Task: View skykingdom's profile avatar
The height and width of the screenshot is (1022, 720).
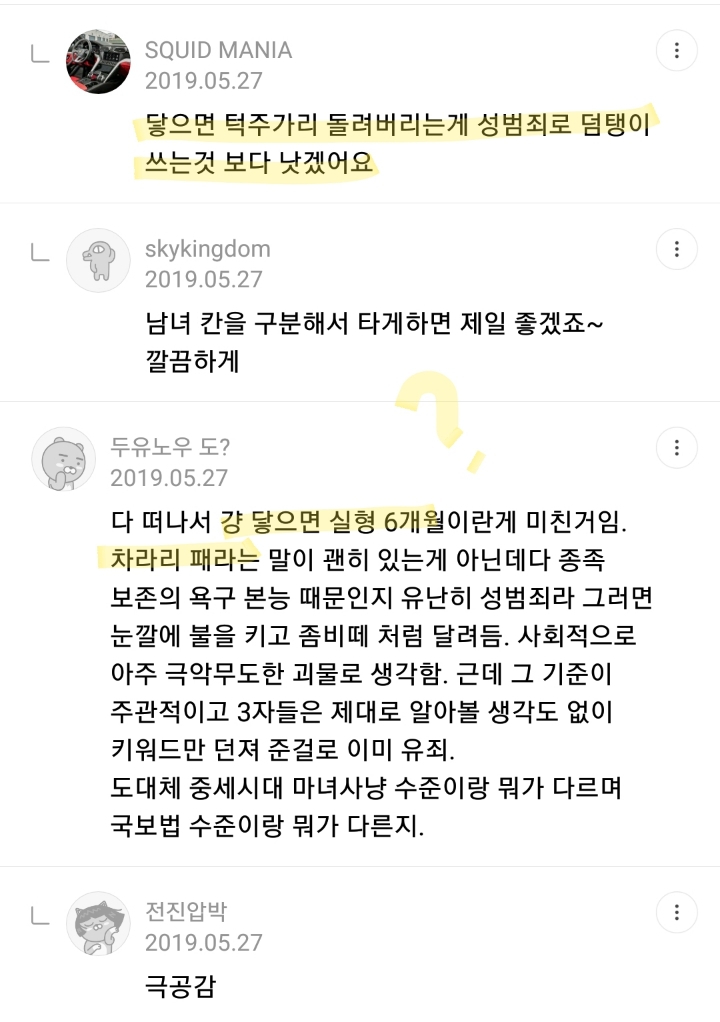Action: [98, 260]
